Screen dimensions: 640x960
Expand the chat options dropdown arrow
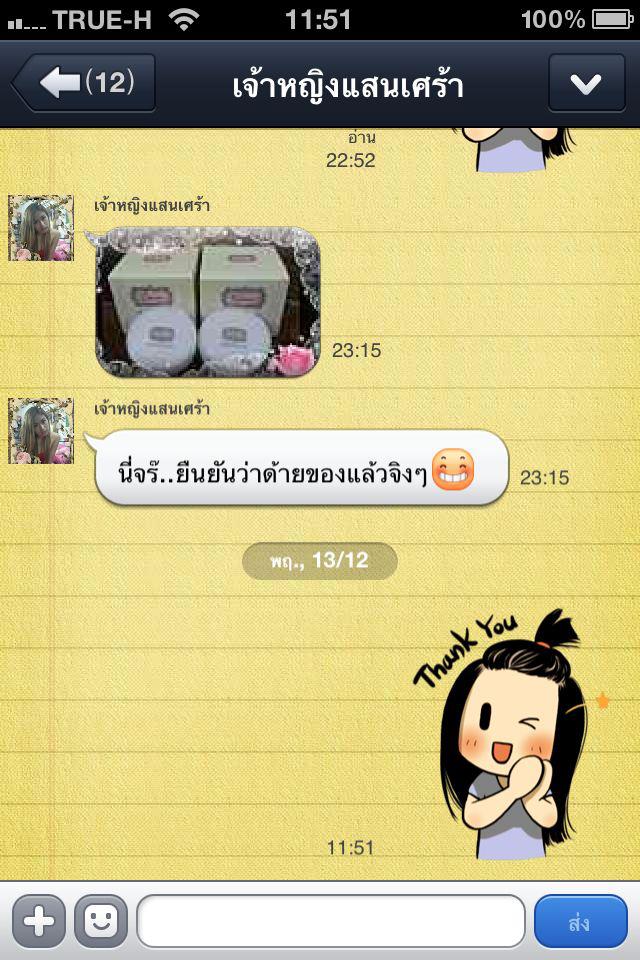point(585,83)
